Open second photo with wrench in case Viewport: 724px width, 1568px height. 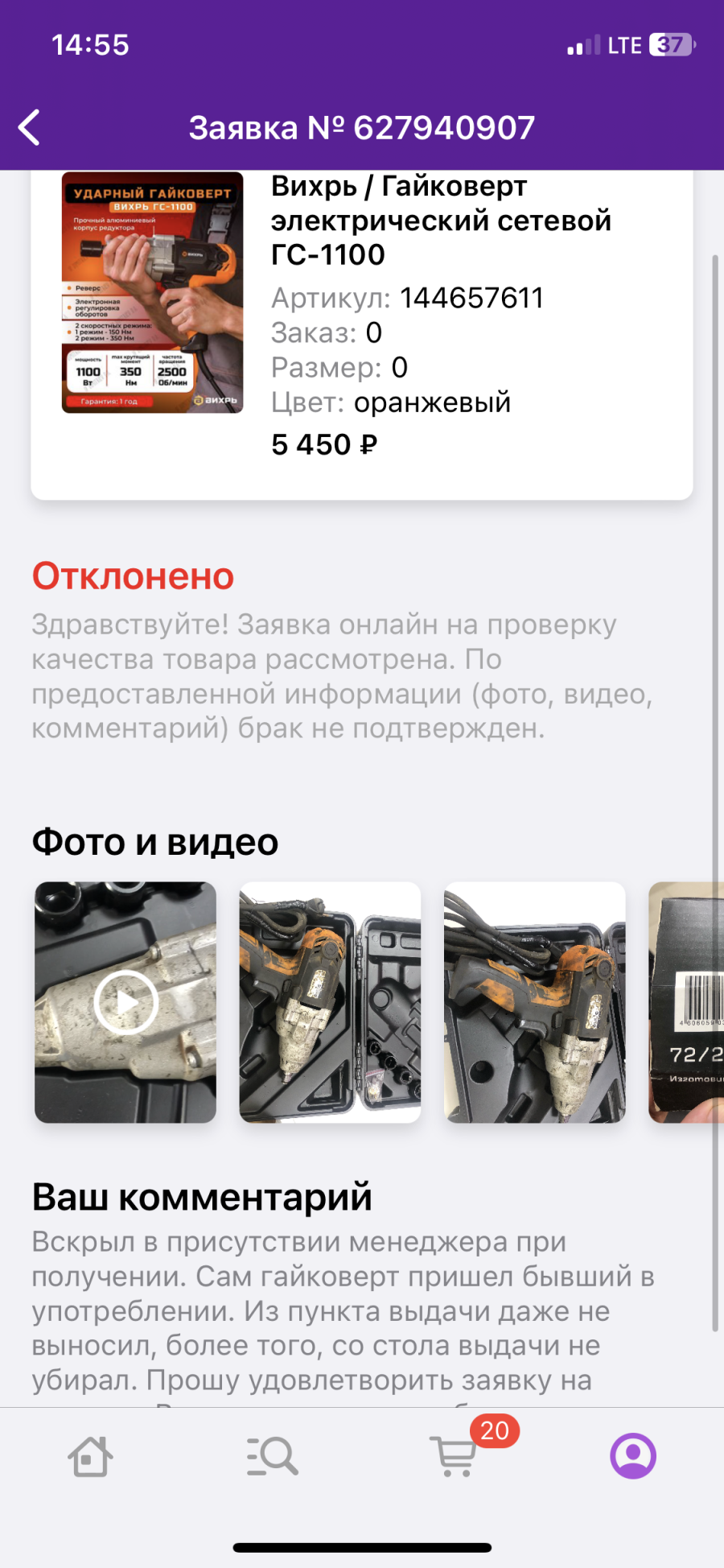pyautogui.click(x=330, y=1002)
